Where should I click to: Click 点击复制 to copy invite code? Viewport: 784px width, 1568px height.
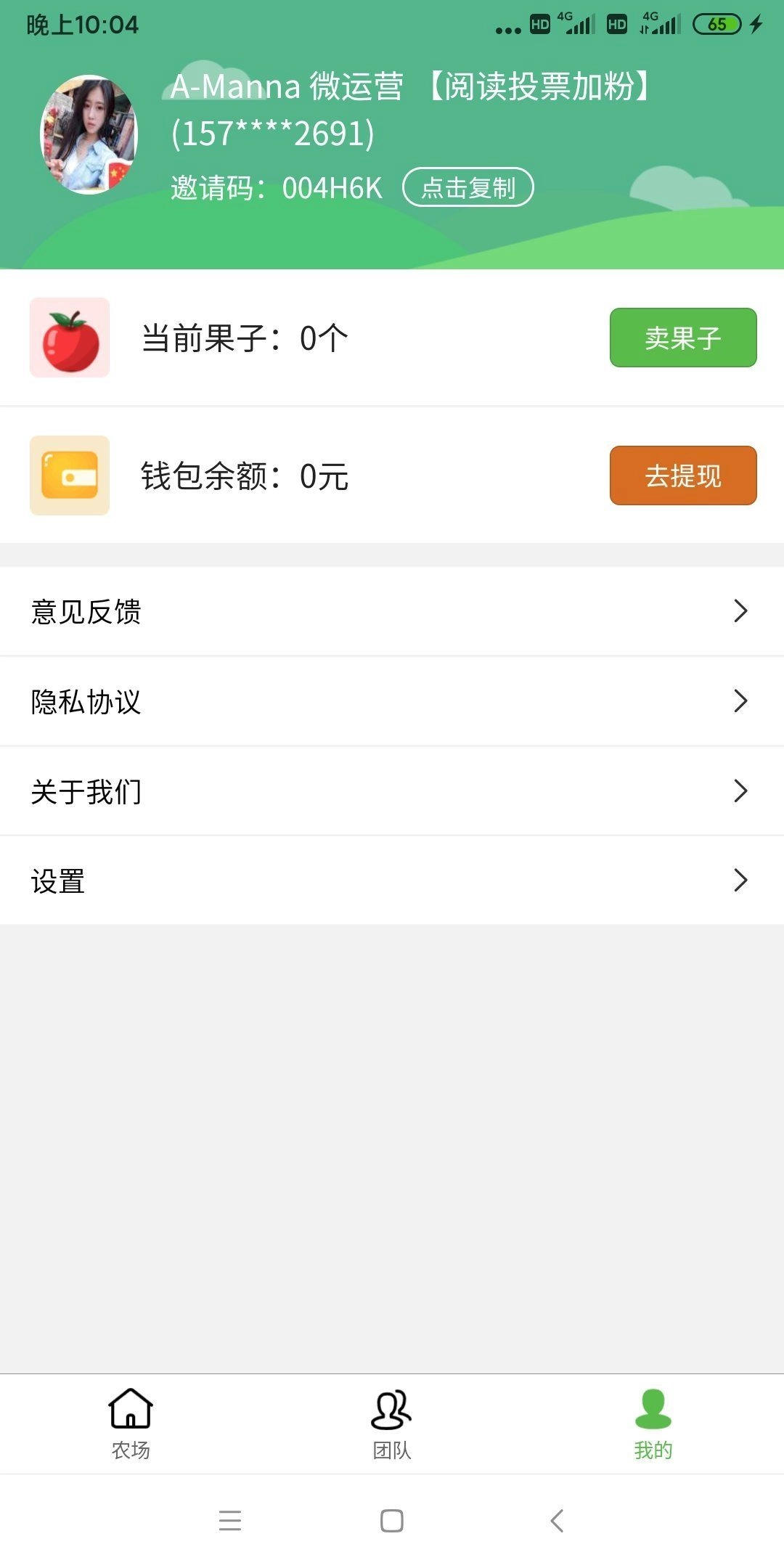468,187
